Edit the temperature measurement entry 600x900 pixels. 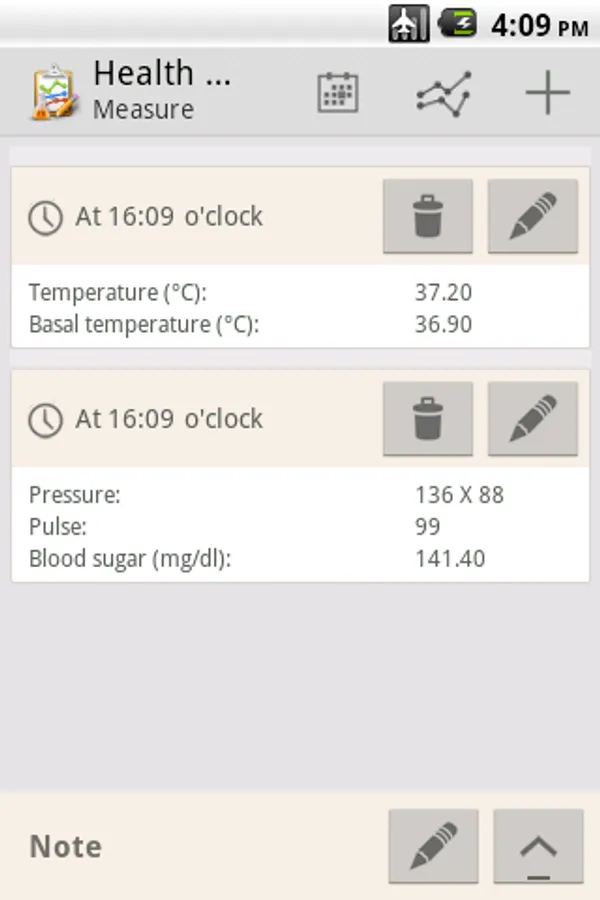(x=532, y=216)
